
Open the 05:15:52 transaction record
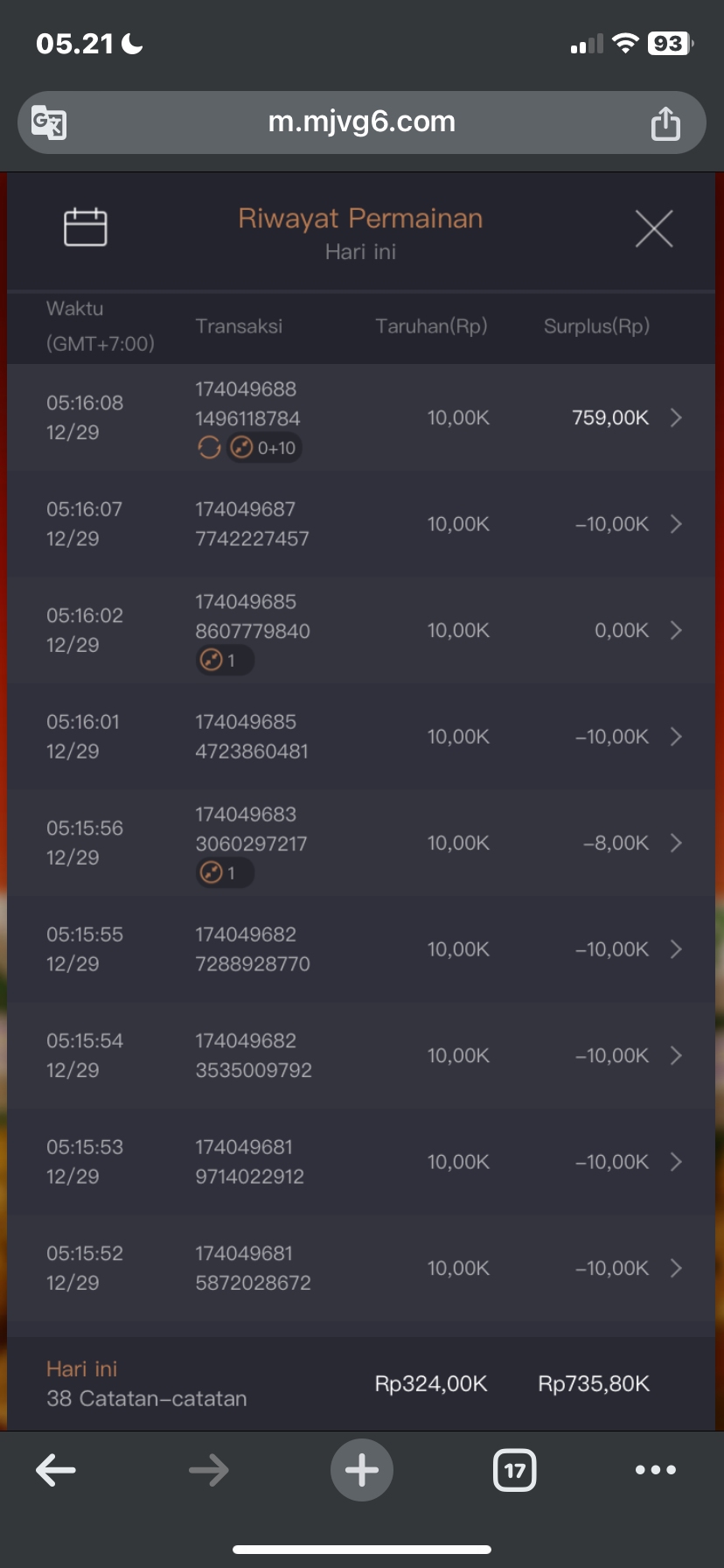pyautogui.click(x=675, y=1269)
